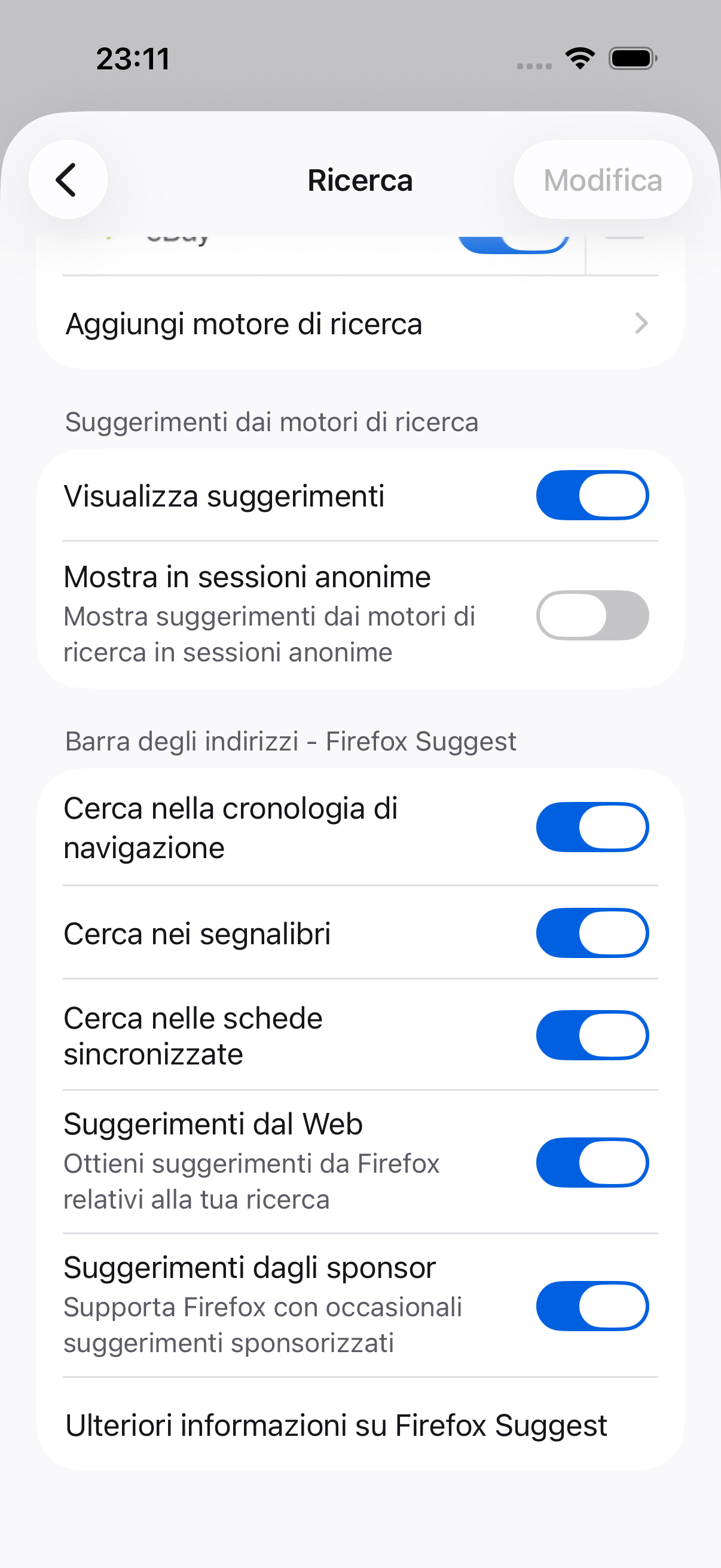The image size is (721, 1568).
Task: Turn off Visualizza suggerimenti
Action: 592,495
